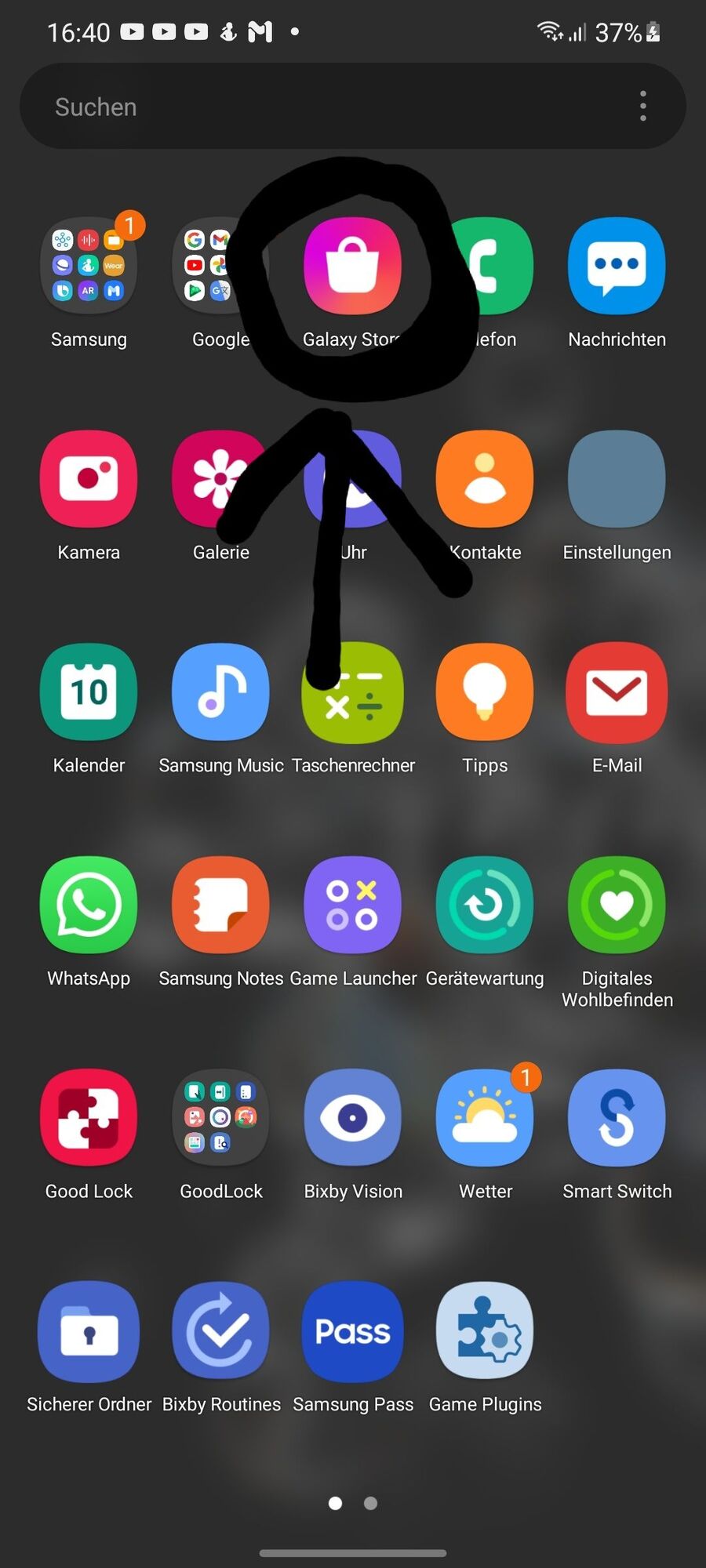706x1568 pixels.
Task: Launch the Galaxy Store app
Action: (353, 266)
